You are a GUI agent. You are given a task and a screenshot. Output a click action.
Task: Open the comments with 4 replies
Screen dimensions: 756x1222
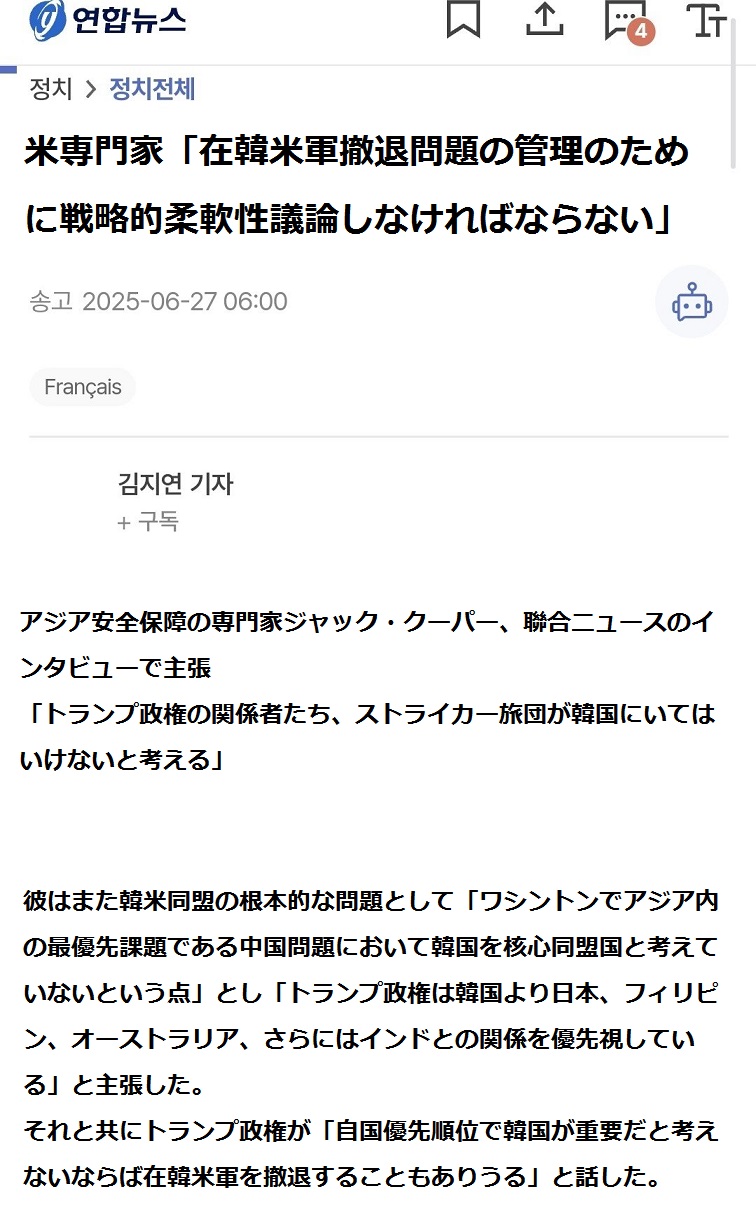[627, 22]
